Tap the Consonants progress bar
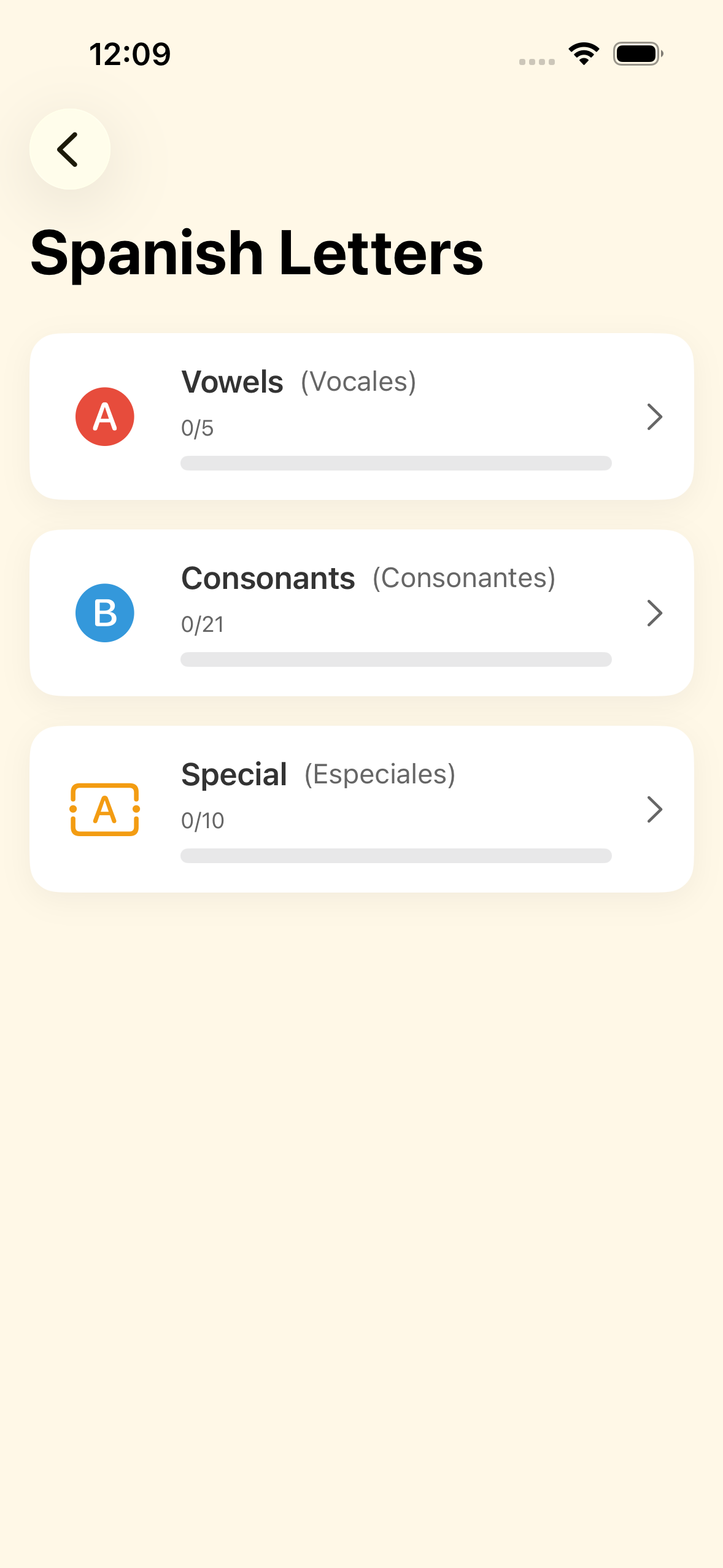 [x=395, y=659]
